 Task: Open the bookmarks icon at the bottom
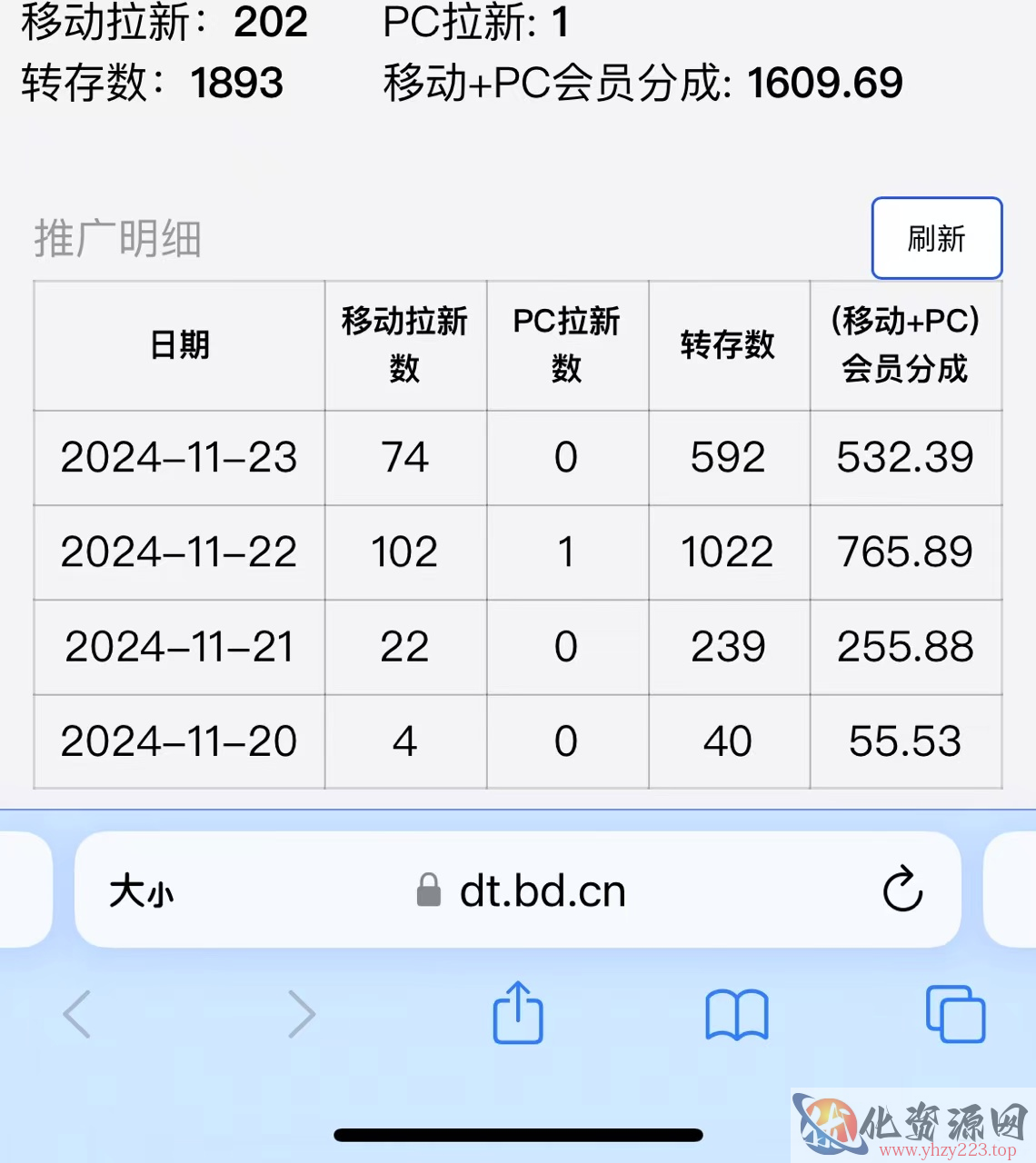point(736,1016)
